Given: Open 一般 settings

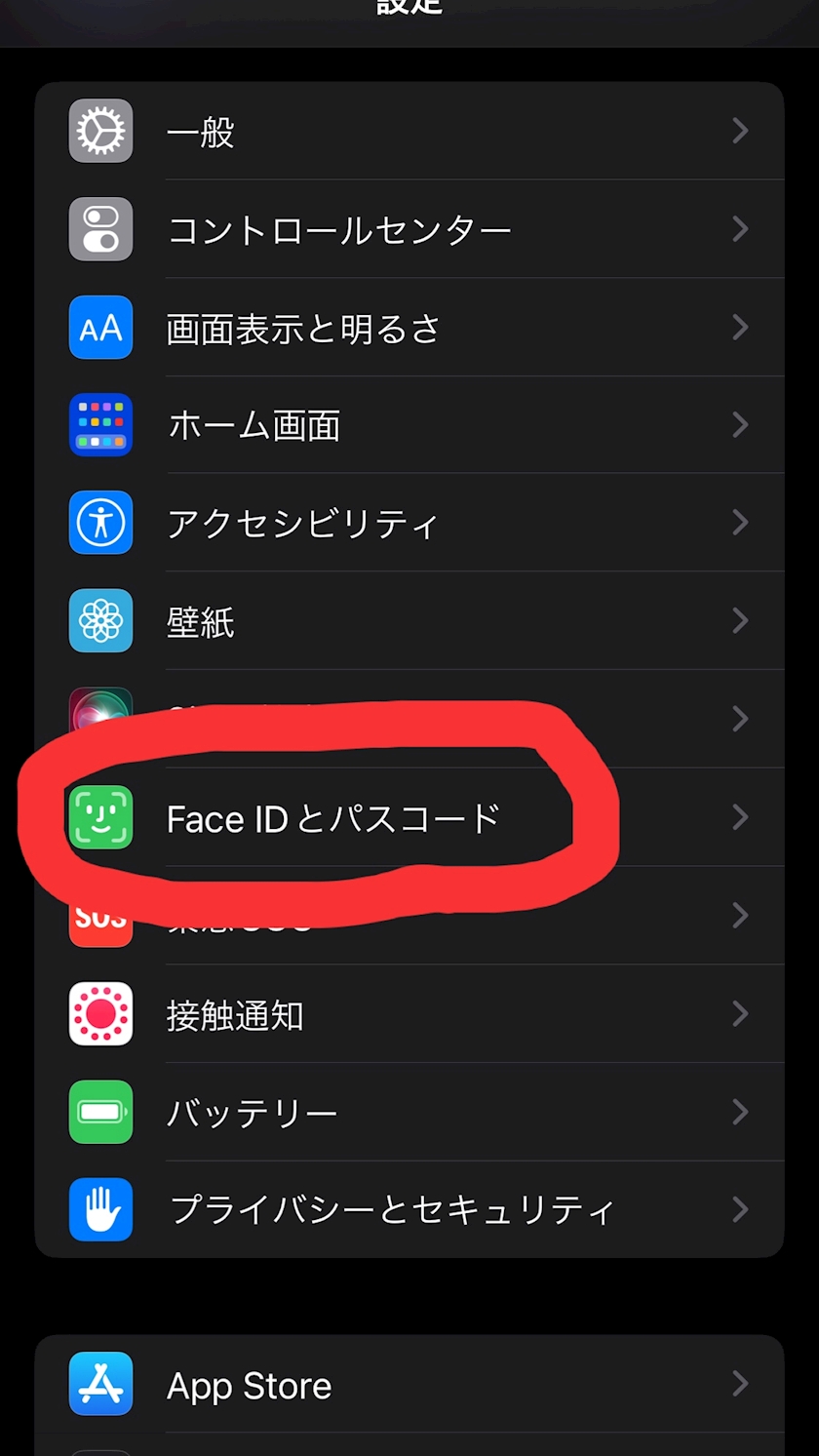Looking at the screenshot, I should [x=409, y=131].
